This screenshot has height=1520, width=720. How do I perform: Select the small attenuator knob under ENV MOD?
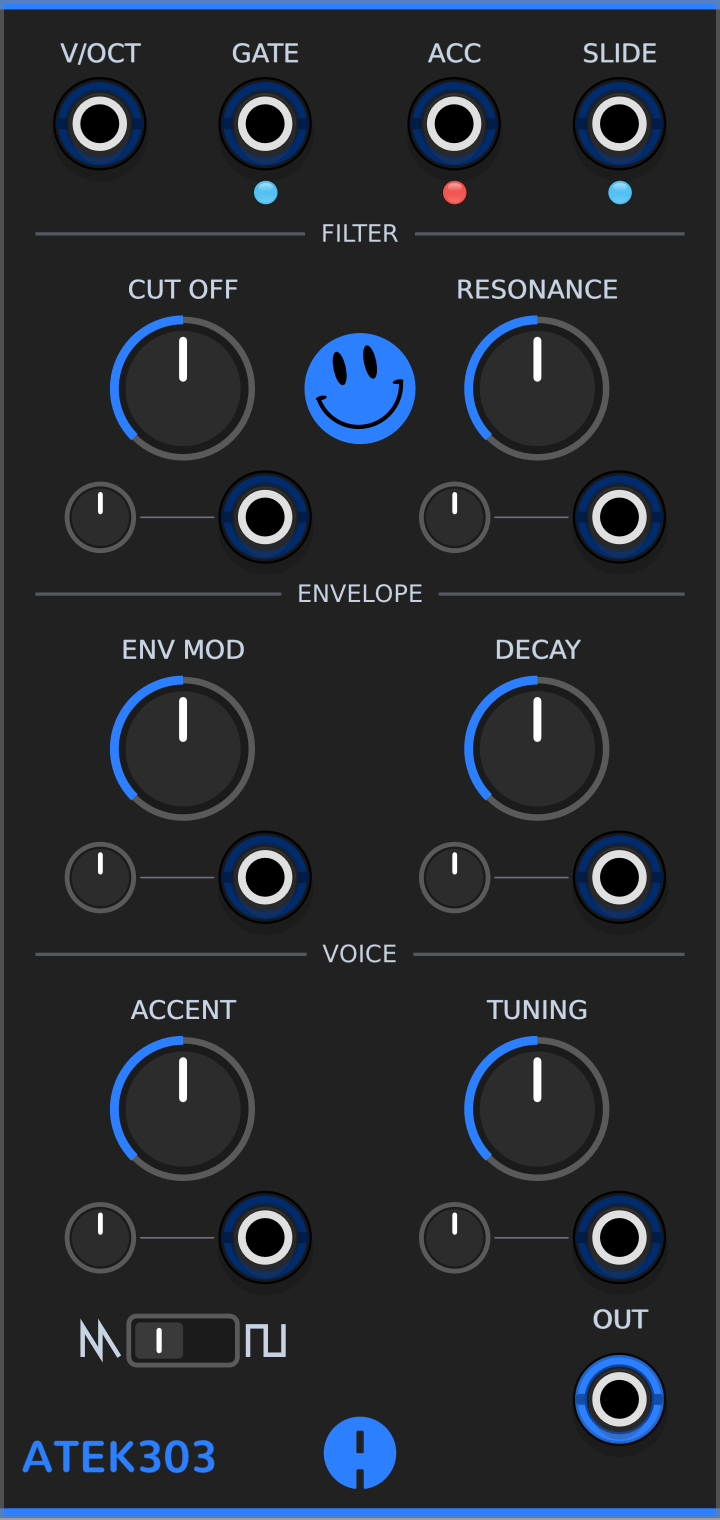(100, 877)
